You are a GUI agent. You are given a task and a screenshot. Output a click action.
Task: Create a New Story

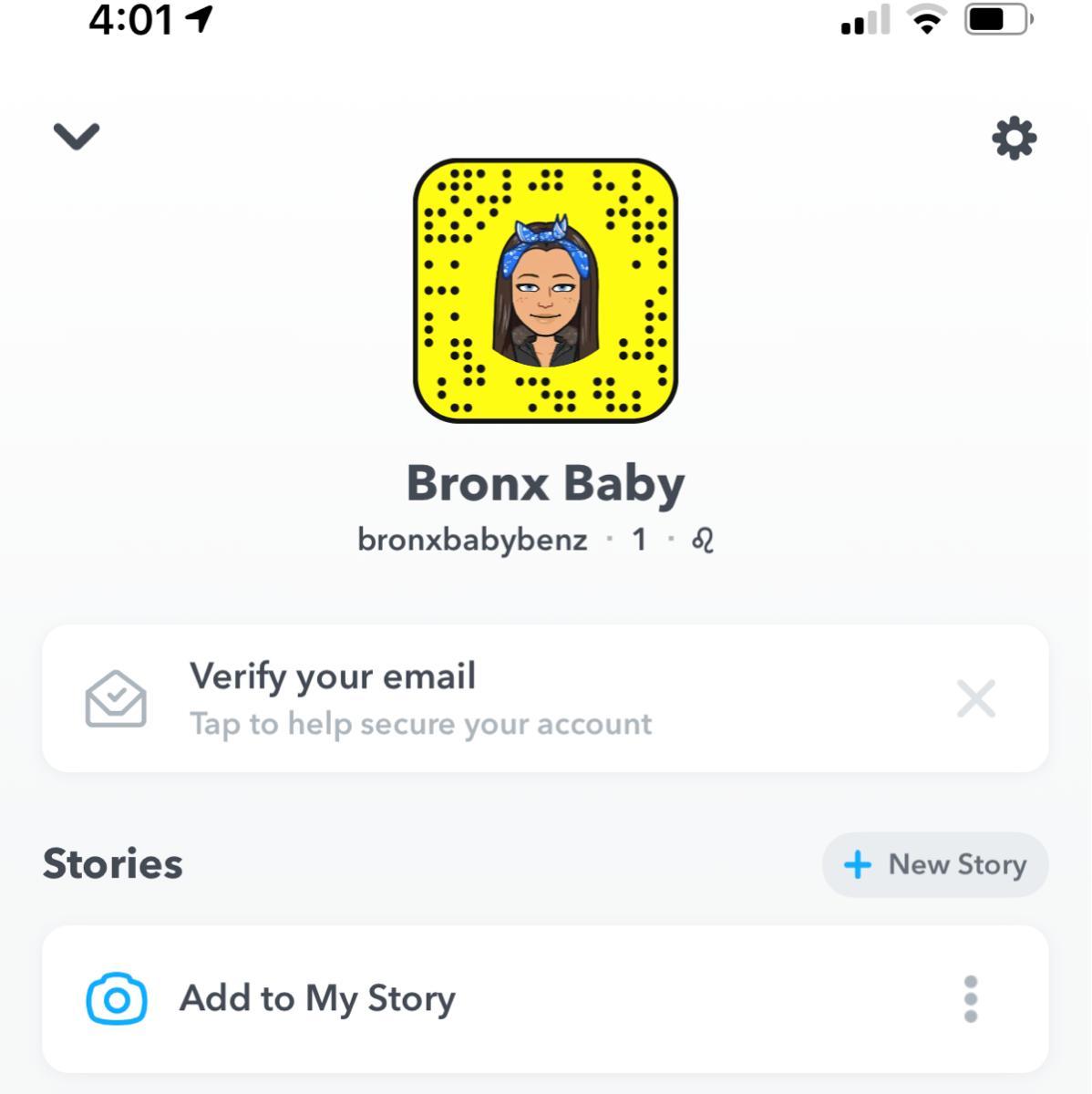[x=935, y=864]
